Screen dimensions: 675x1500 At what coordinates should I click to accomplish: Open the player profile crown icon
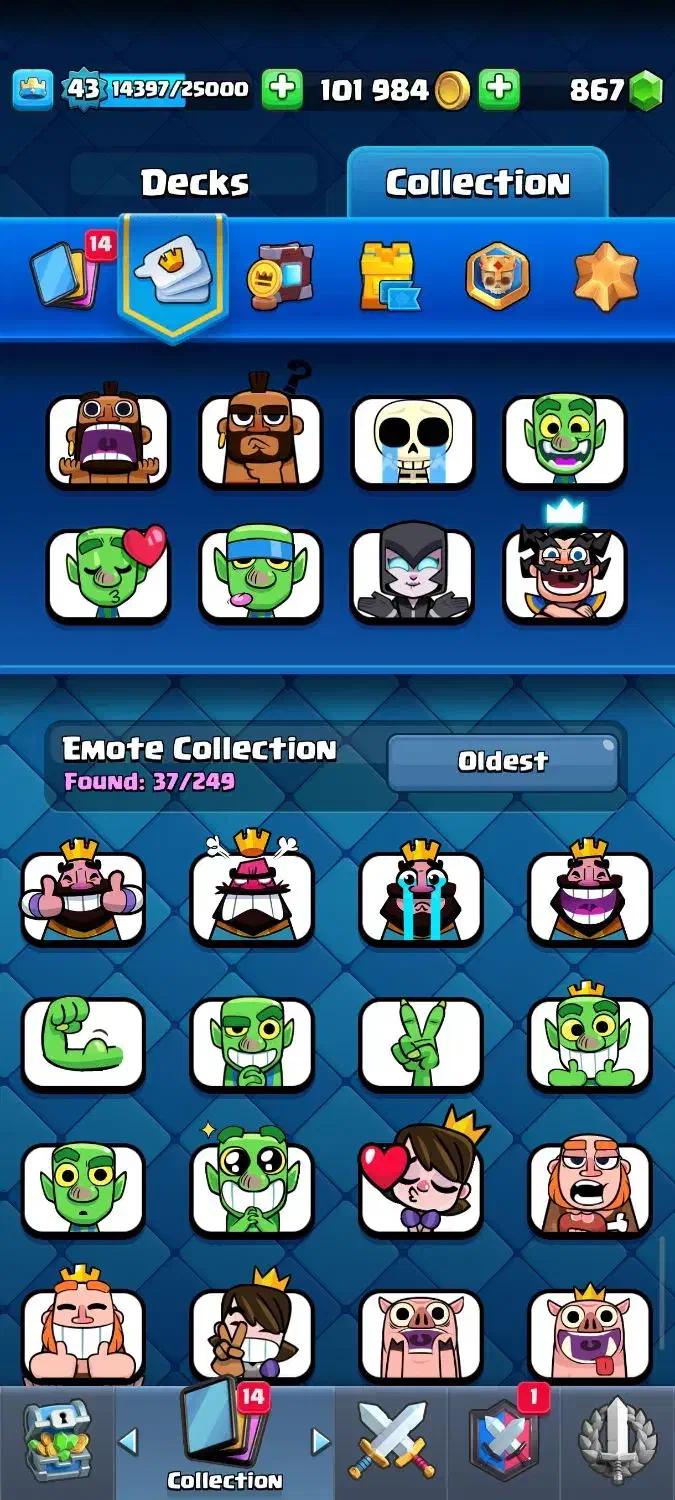[x=32, y=90]
